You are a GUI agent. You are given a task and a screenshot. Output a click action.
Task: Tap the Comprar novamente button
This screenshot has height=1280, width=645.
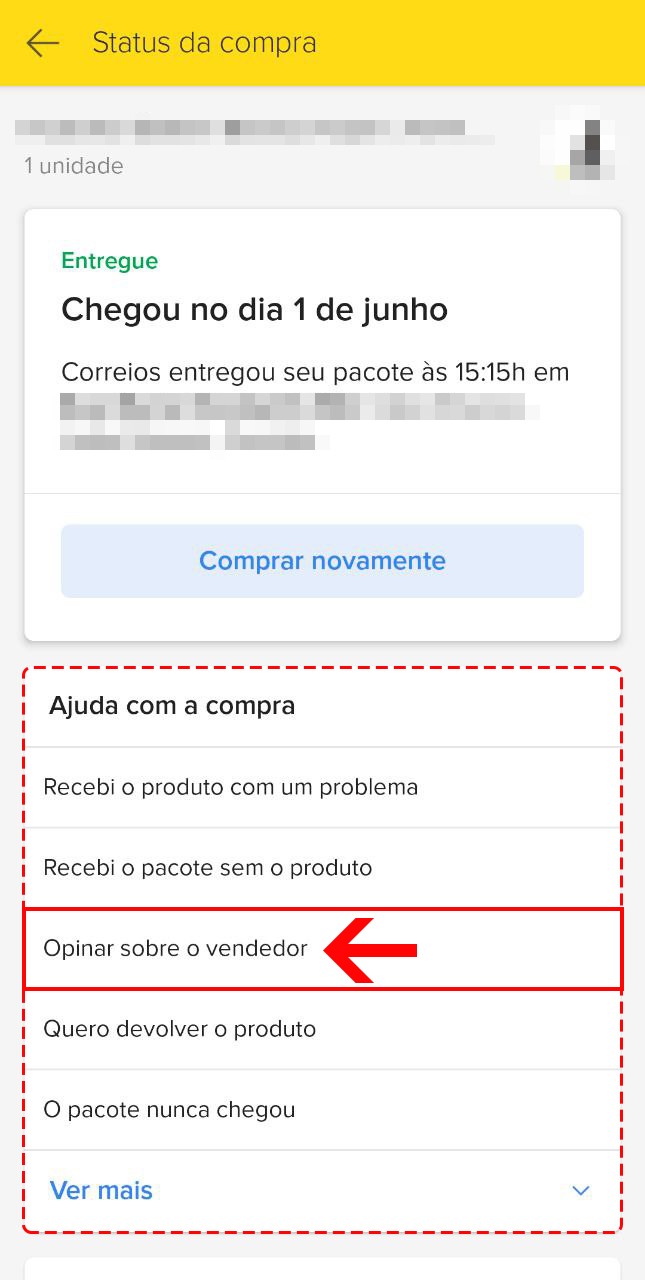(x=322, y=561)
